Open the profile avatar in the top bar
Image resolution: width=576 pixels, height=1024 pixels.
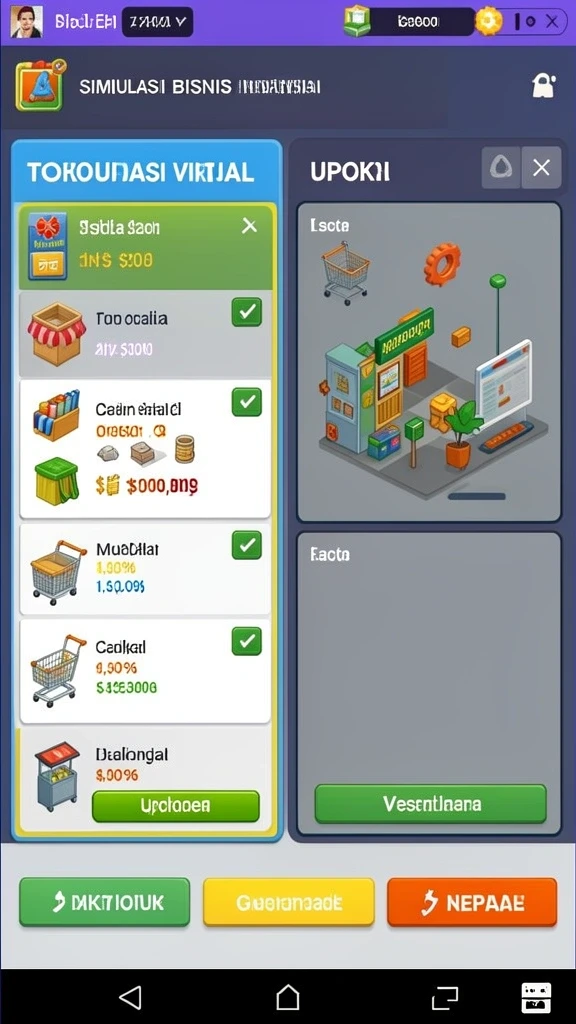(27, 22)
